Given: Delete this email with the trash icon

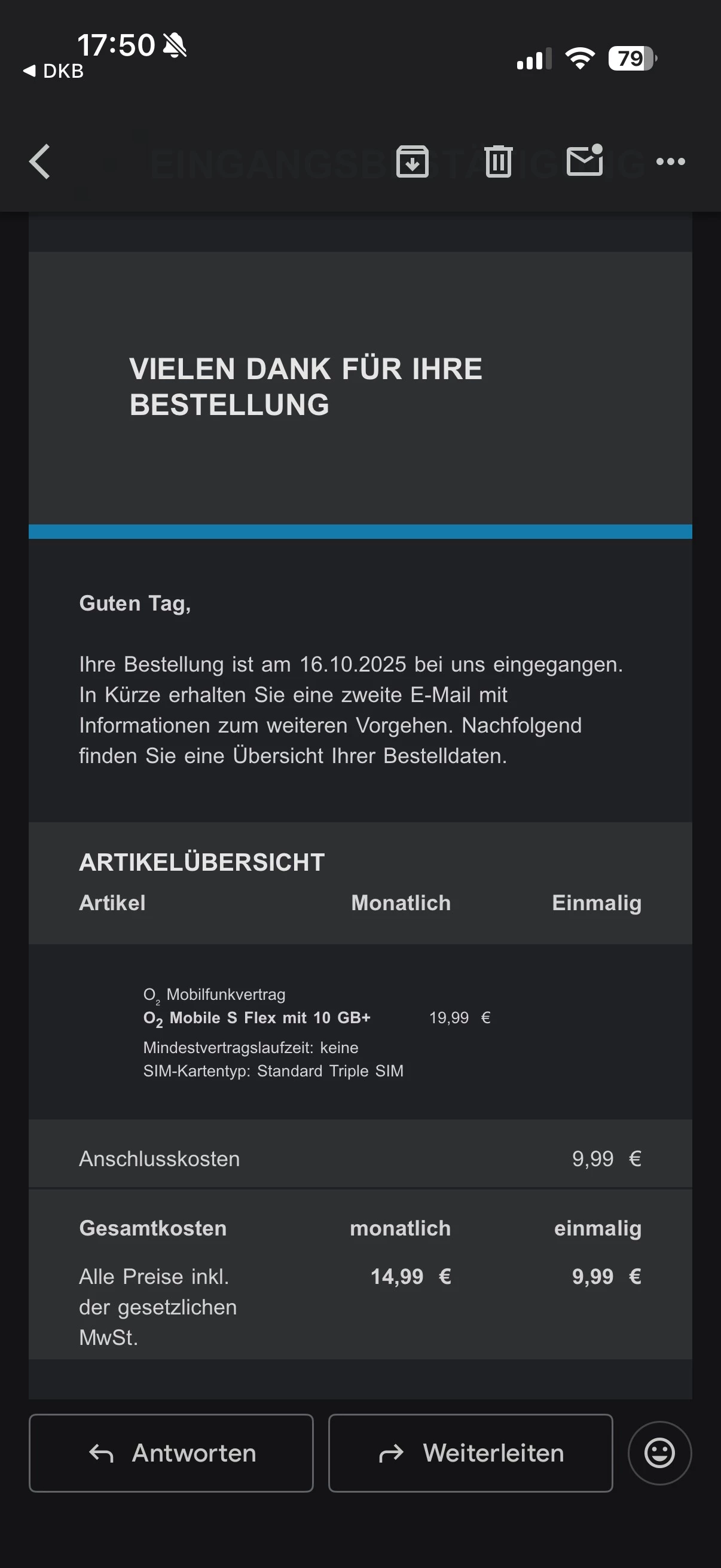Looking at the screenshot, I should tap(499, 162).
